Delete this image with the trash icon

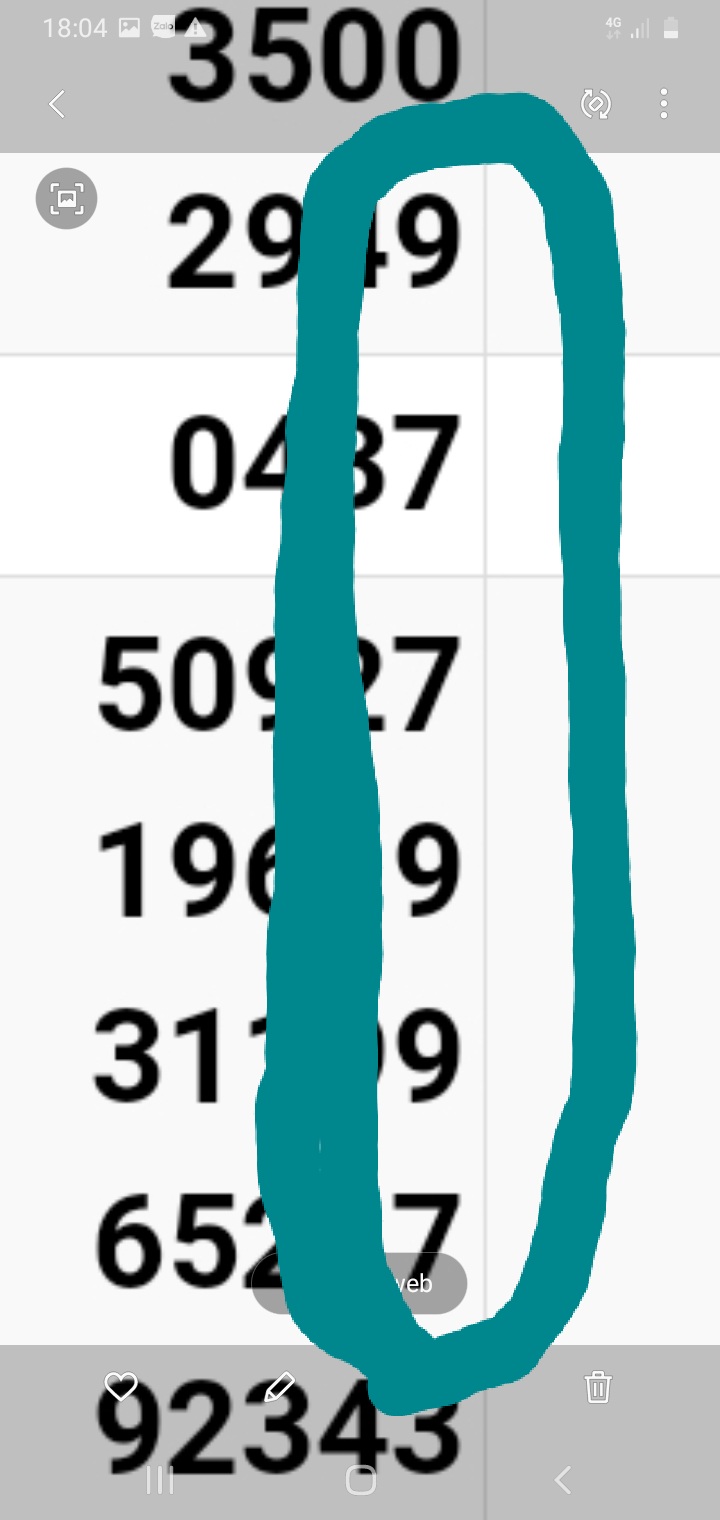click(598, 1387)
